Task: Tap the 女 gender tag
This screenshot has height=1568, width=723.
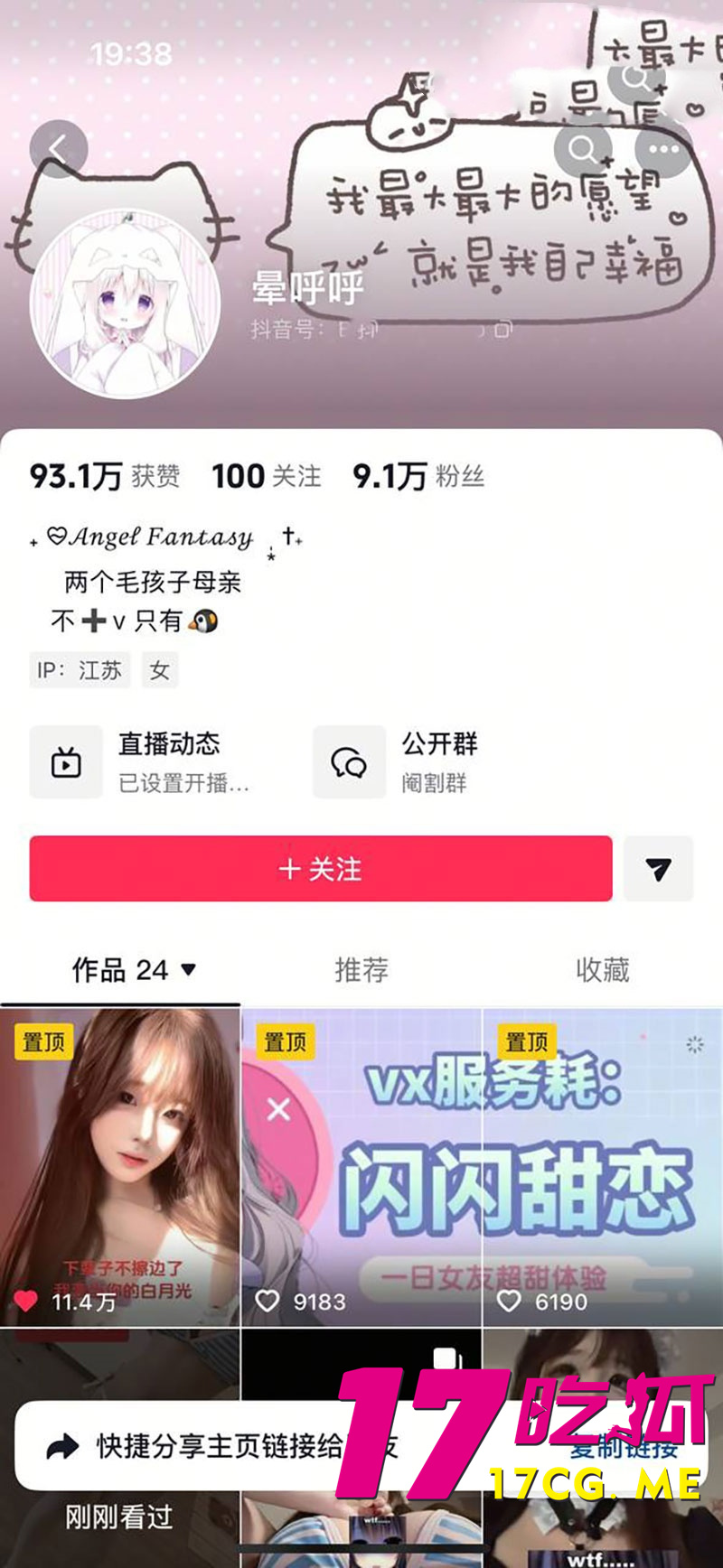Action: [159, 670]
